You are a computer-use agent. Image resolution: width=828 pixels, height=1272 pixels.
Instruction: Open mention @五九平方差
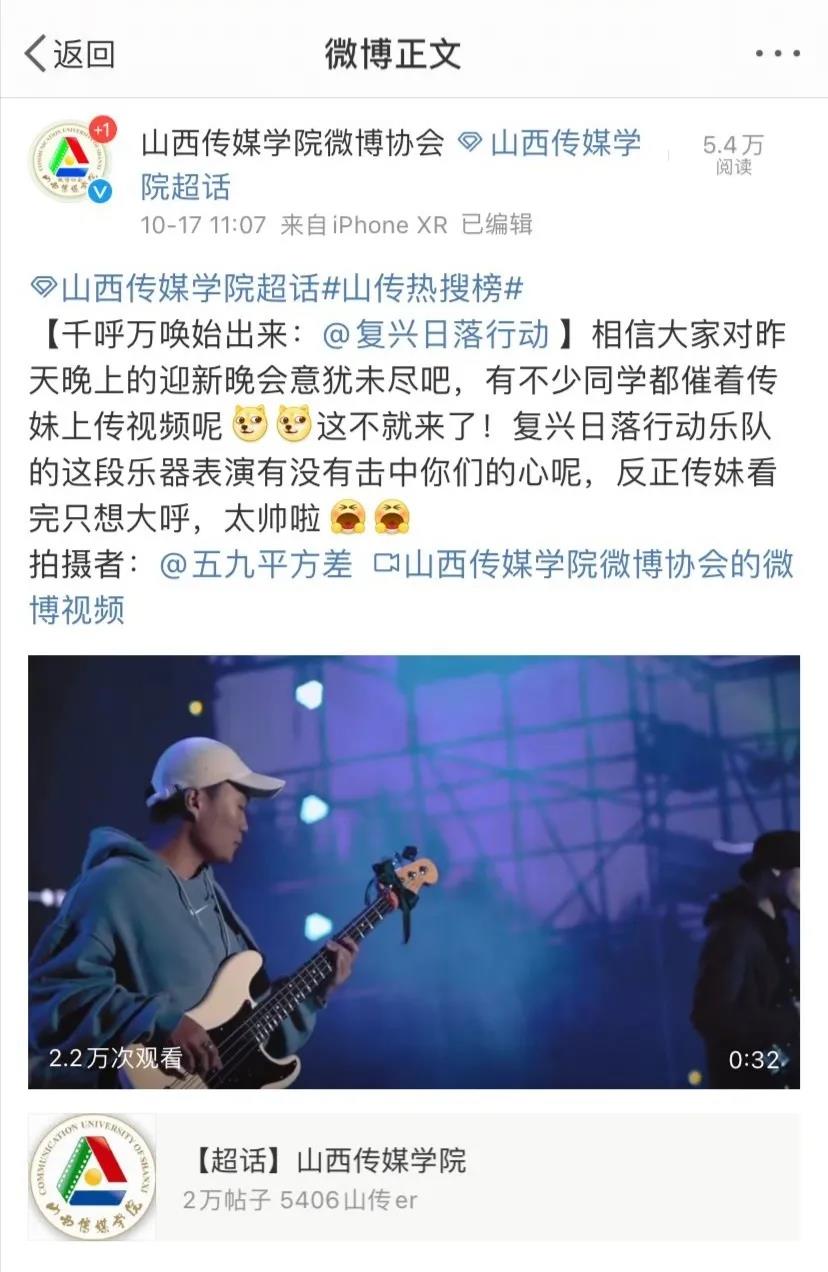(257, 564)
